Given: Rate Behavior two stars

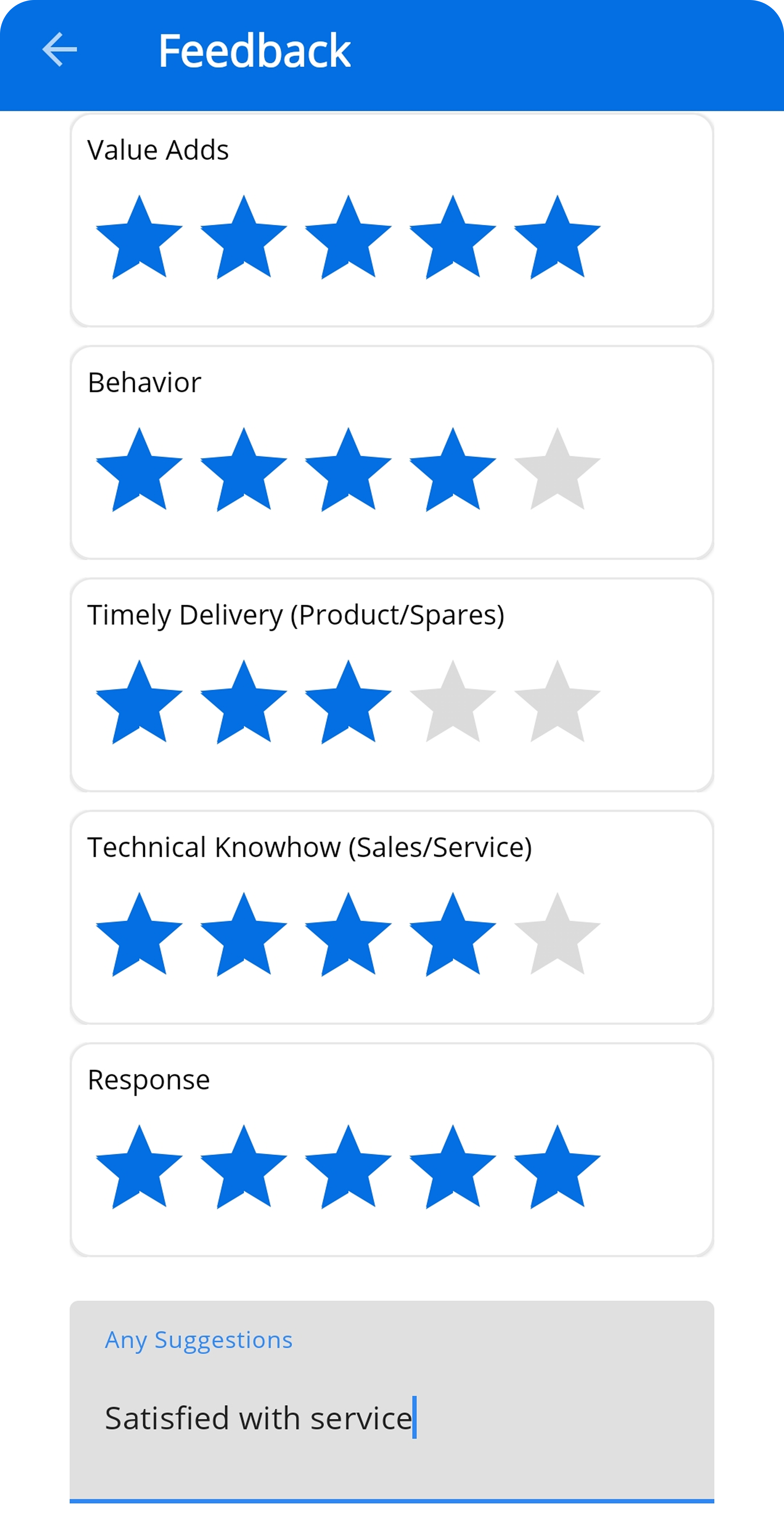Looking at the screenshot, I should click(243, 471).
